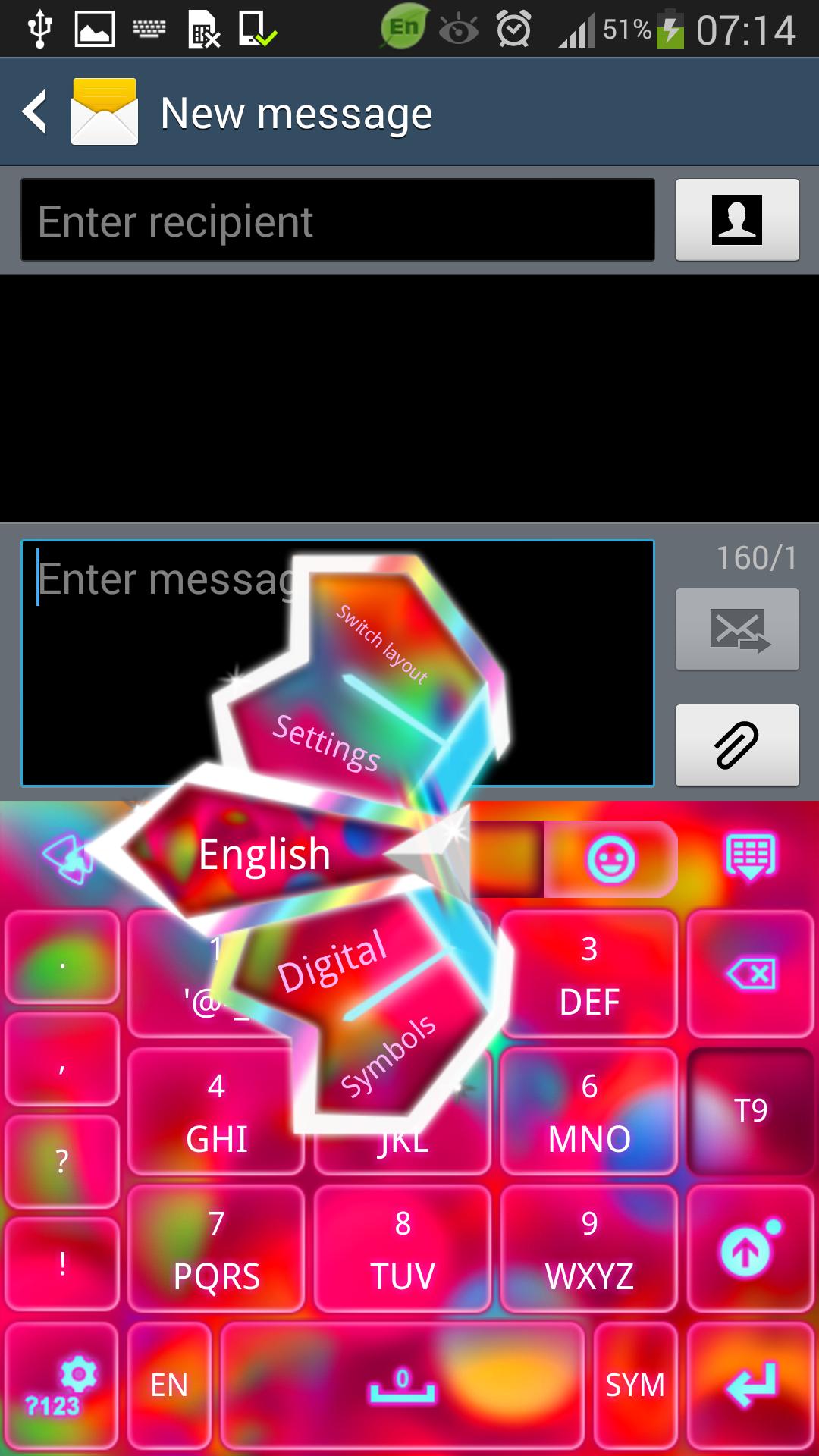Image resolution: width=819 pixels, height=1456 pixels.
Task: Tap the enter return key
Action: 751,1385
